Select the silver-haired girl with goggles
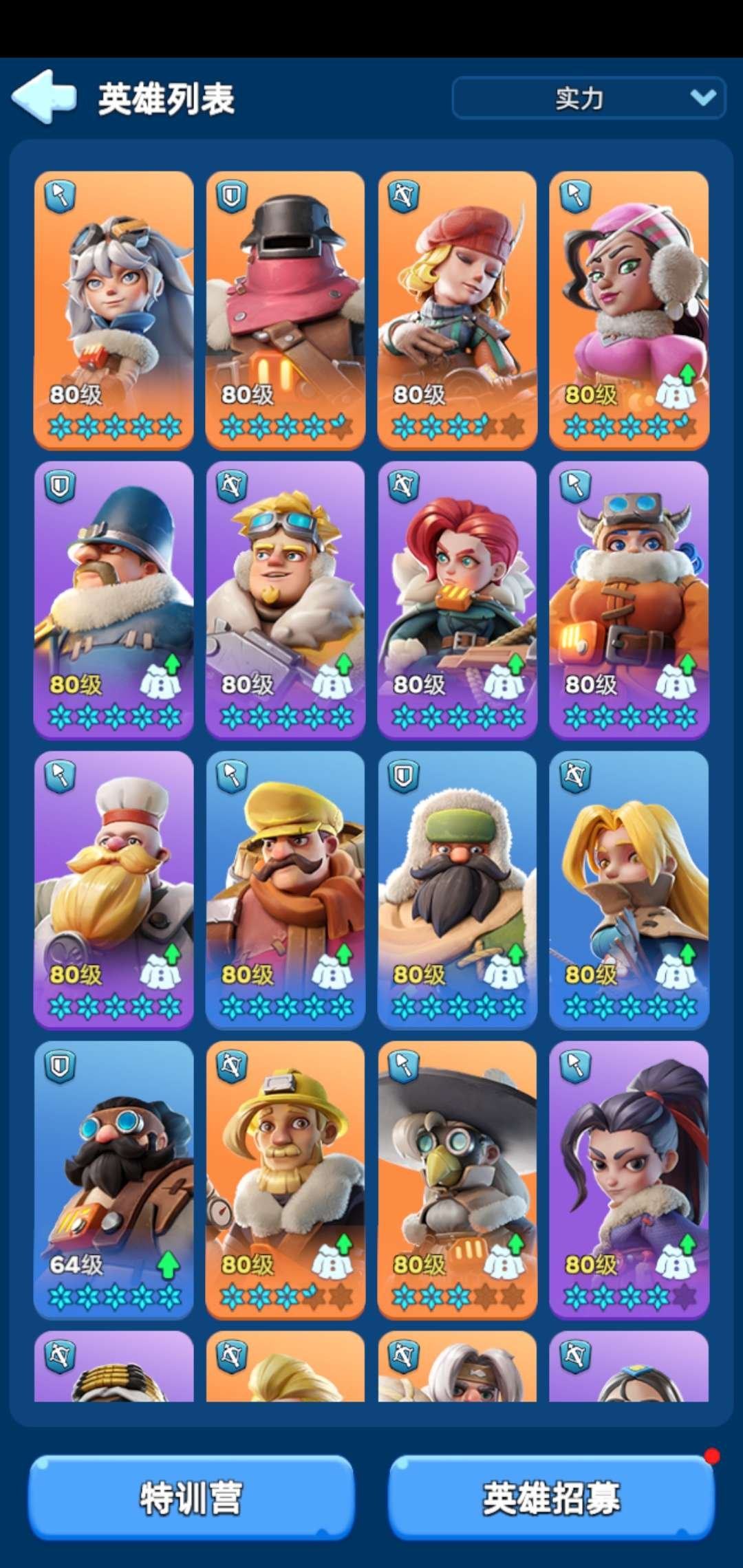Screen dimensions: 743x1568 pyautogui.click(x=114, y=309)
